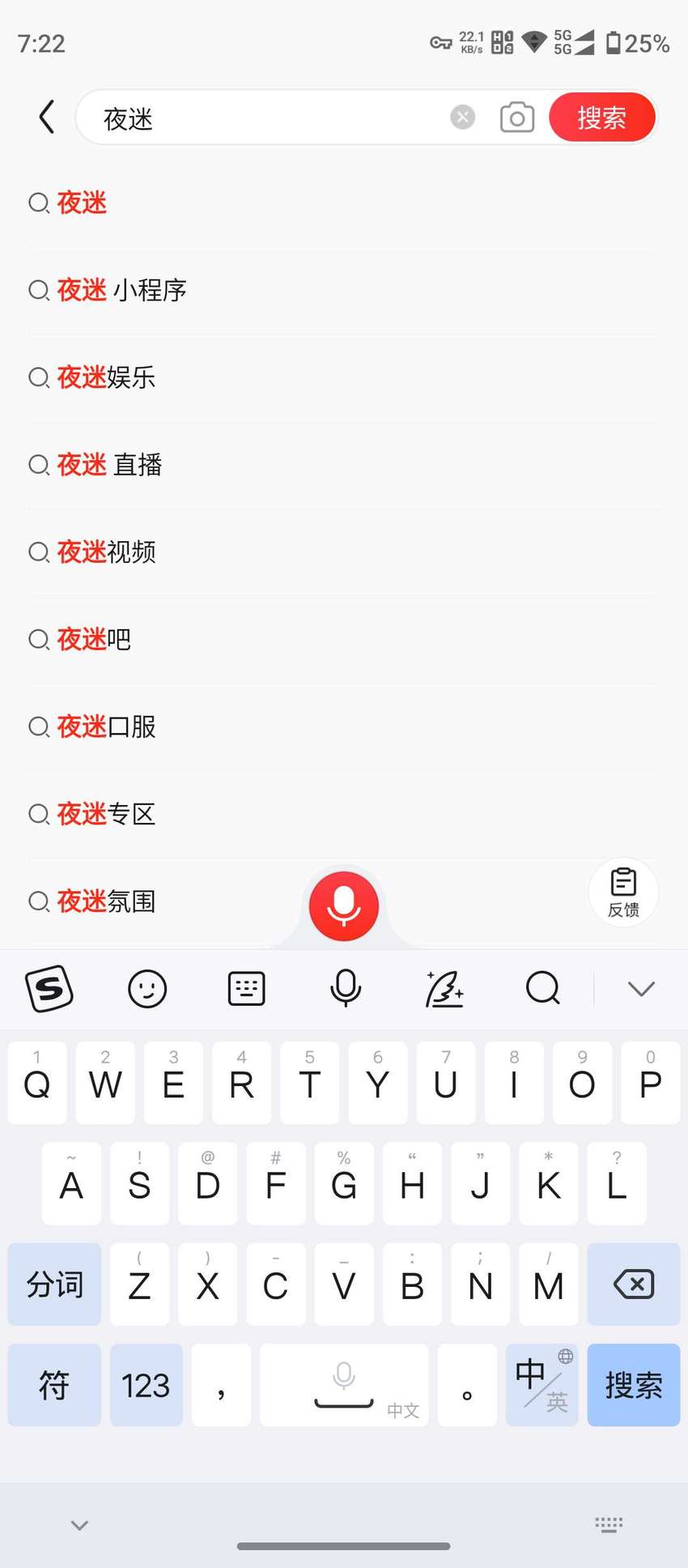Image resolution: width=688 pixels, height=1568 pixels.
Task: Start voice search with the red microphone
Action: (x=344, y=905)
